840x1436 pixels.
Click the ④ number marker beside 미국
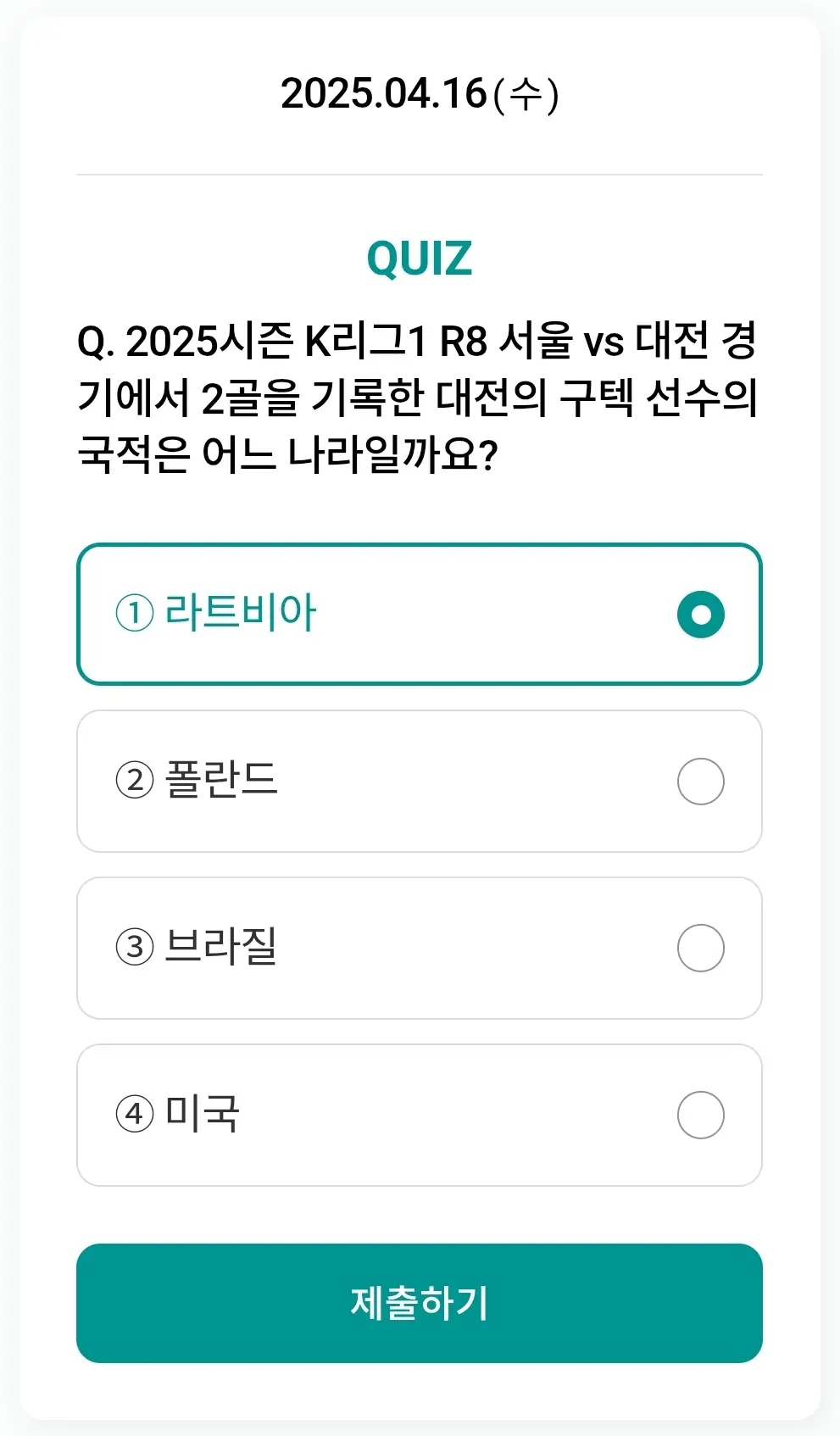point(136,1115)
